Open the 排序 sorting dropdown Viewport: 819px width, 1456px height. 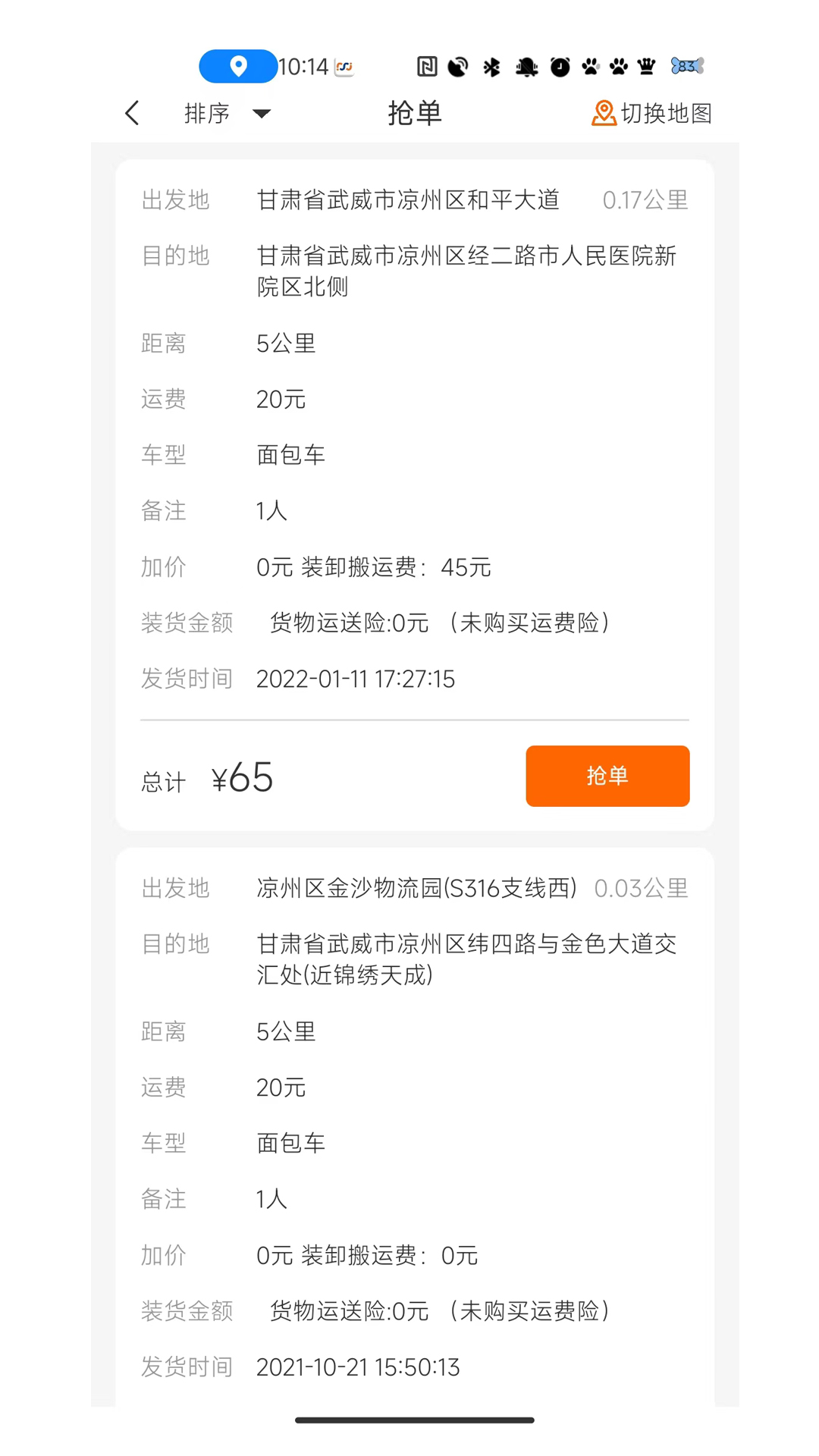click(206, 112)
